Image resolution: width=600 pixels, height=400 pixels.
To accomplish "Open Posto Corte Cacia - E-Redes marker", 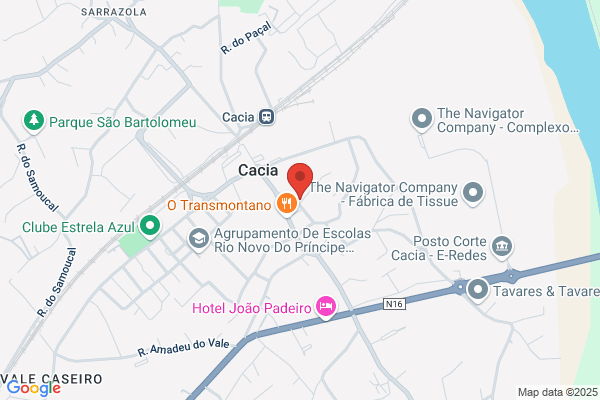I will pyautogui.click(x=502, y=247).
